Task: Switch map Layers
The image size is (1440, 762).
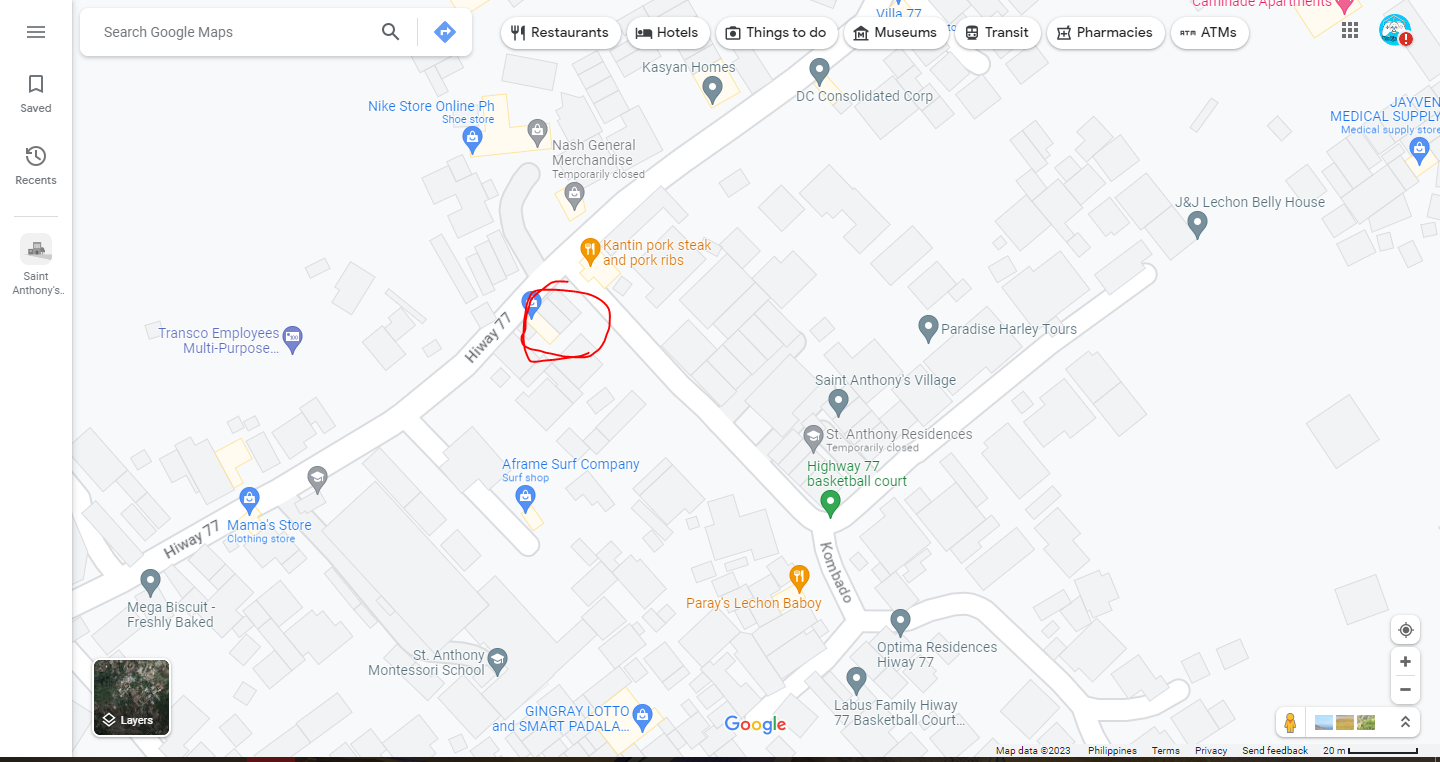Action: coord(131,697)
